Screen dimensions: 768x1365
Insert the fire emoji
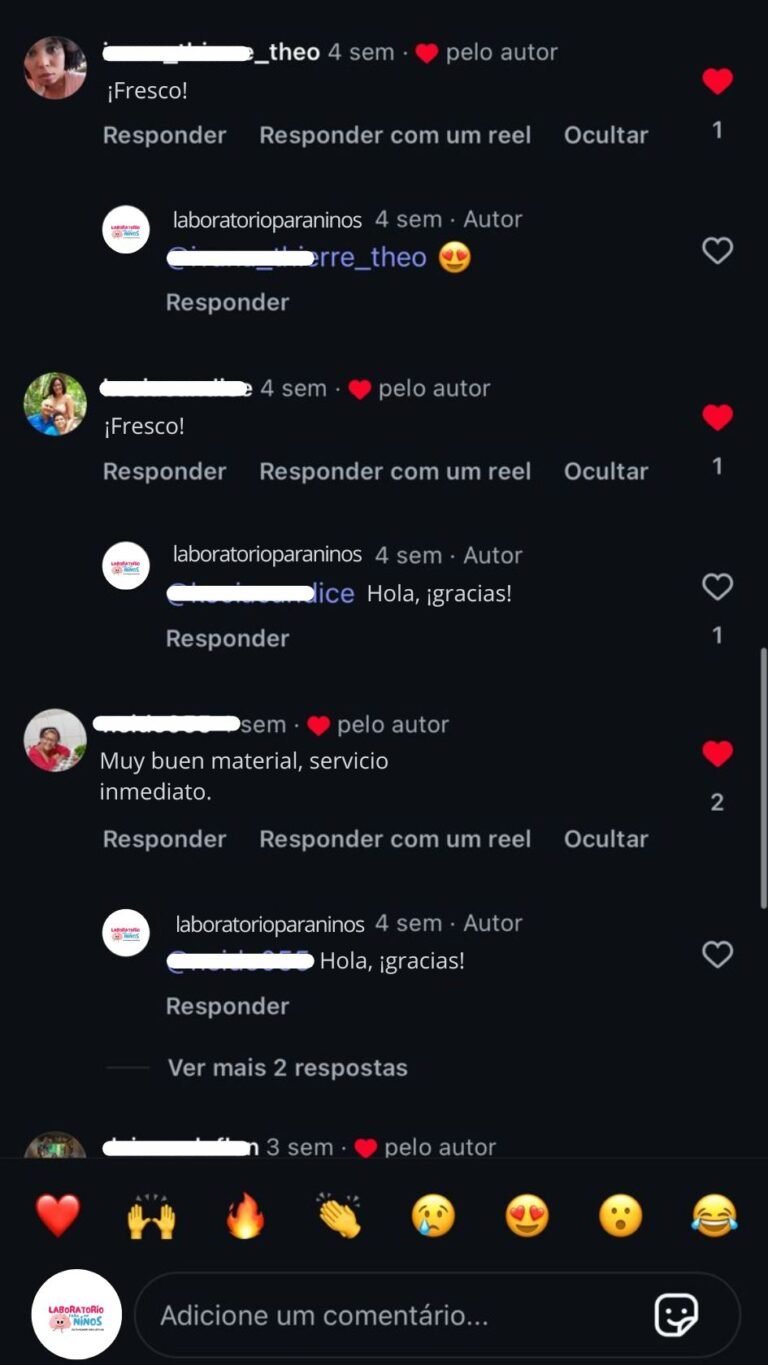tap(246, 1217)
